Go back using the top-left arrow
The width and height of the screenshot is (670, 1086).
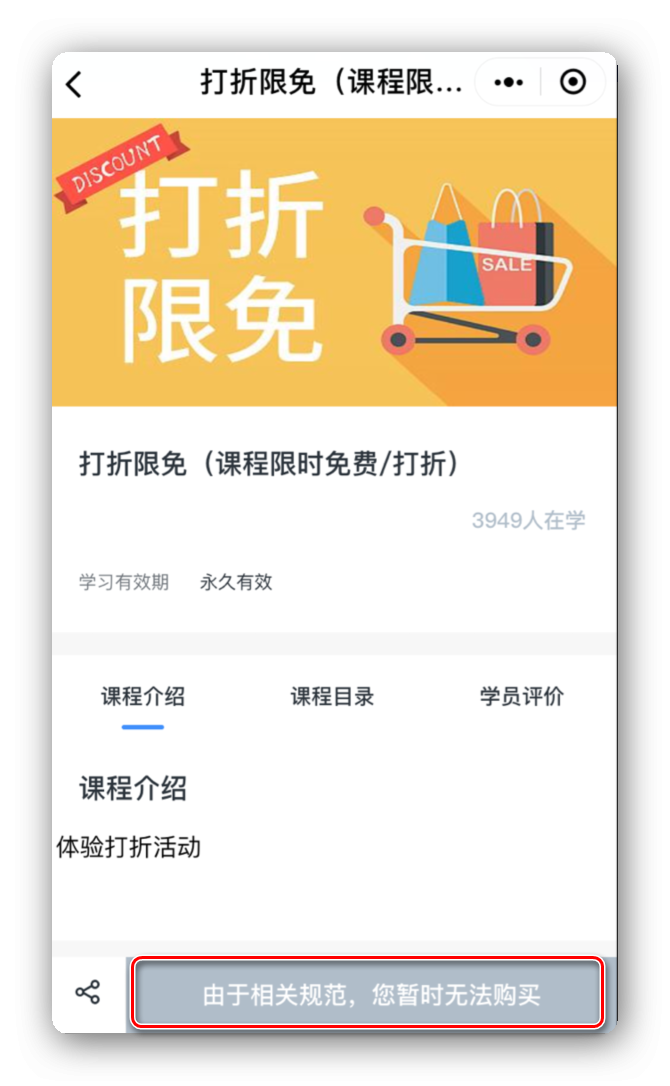pos(74,84)
